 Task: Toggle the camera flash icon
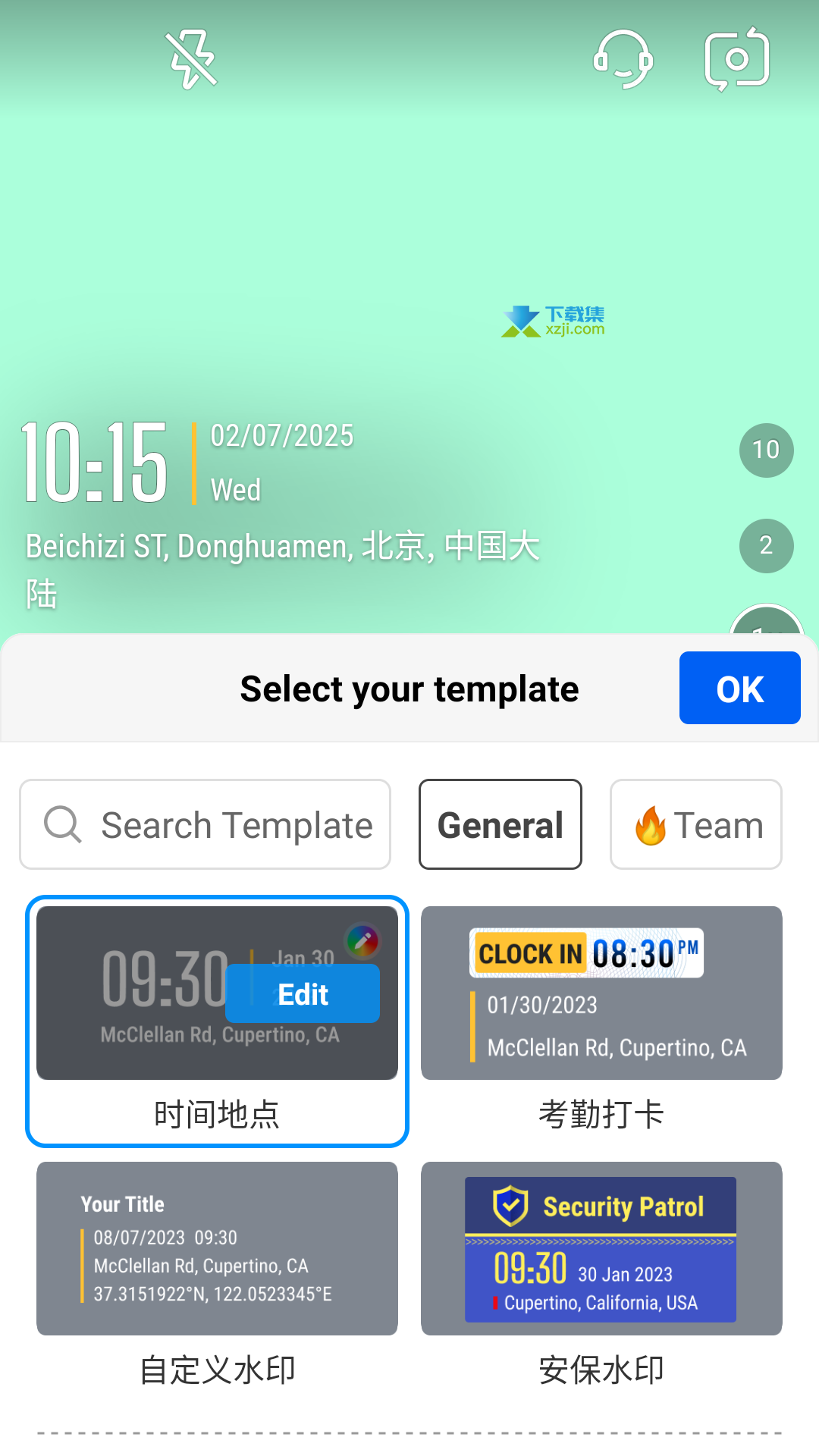point(192,59)
